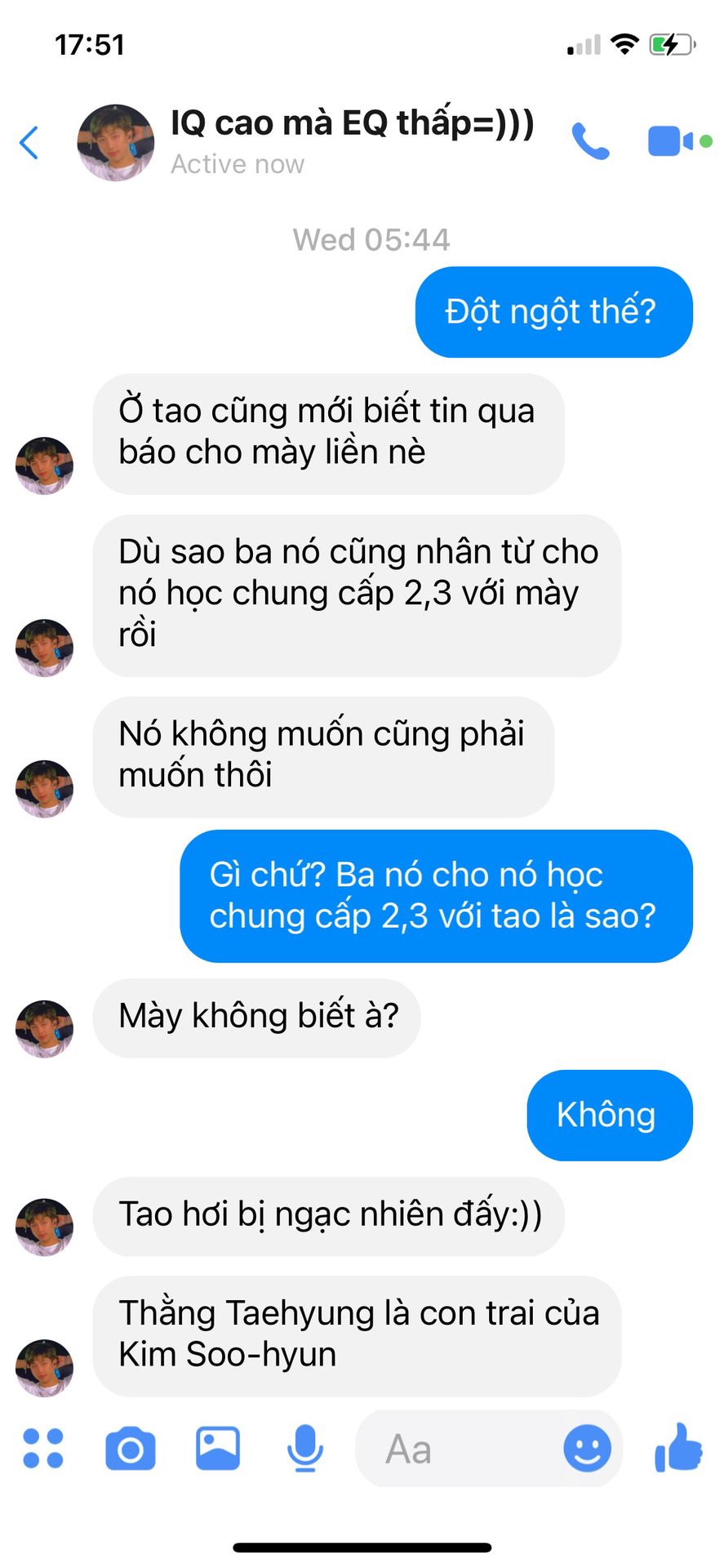Open contact profile from header name

pos(351,123)
